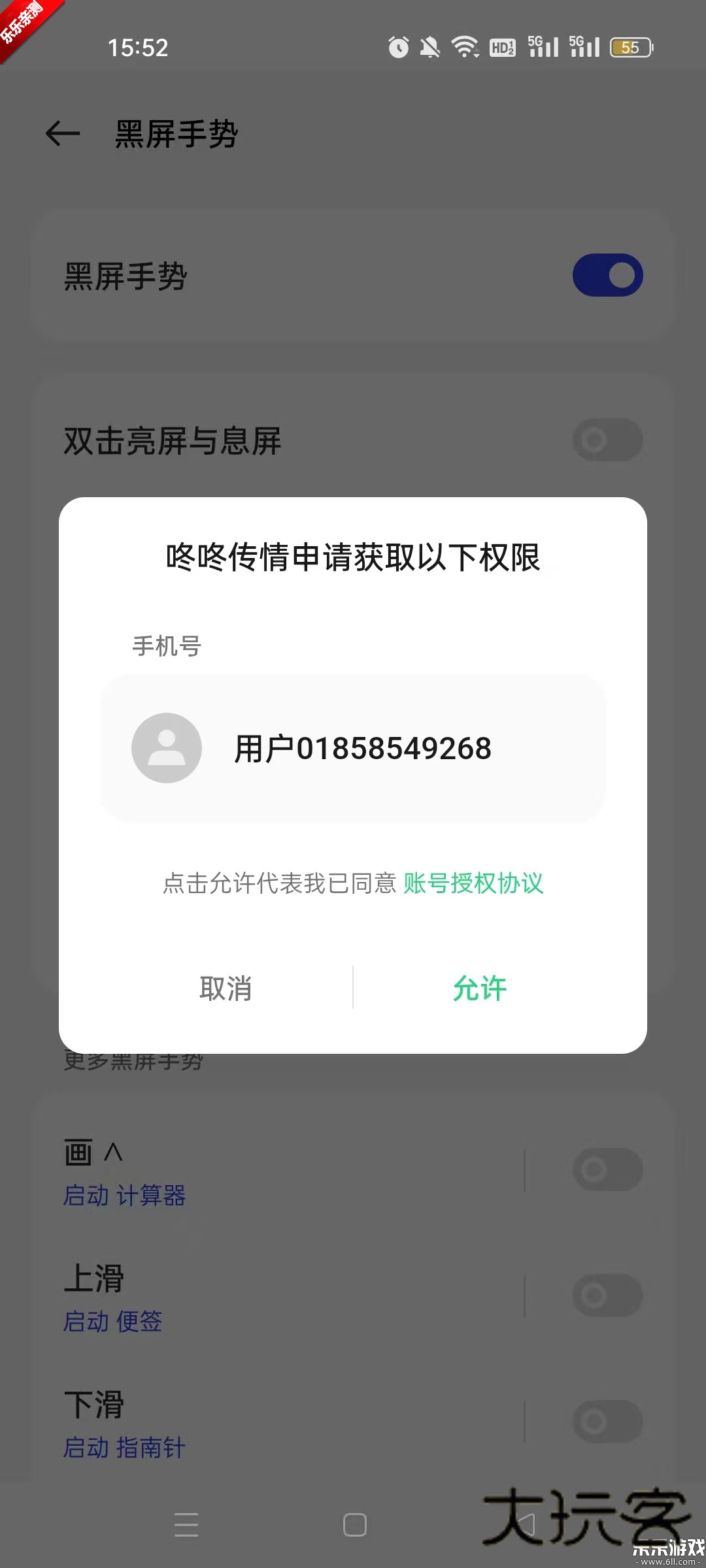The image size is (706, 1568).
Task: Tap the 55% battery indicator
Action: coord(630,46)
